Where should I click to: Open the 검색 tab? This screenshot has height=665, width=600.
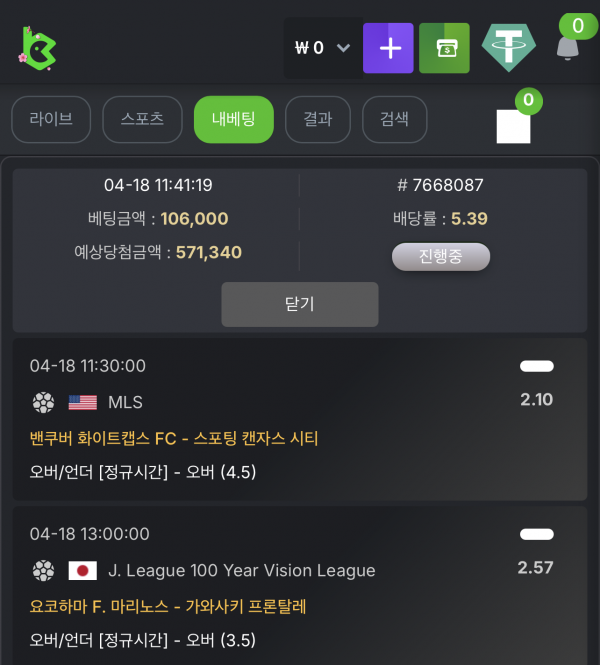tap(394, 120)
